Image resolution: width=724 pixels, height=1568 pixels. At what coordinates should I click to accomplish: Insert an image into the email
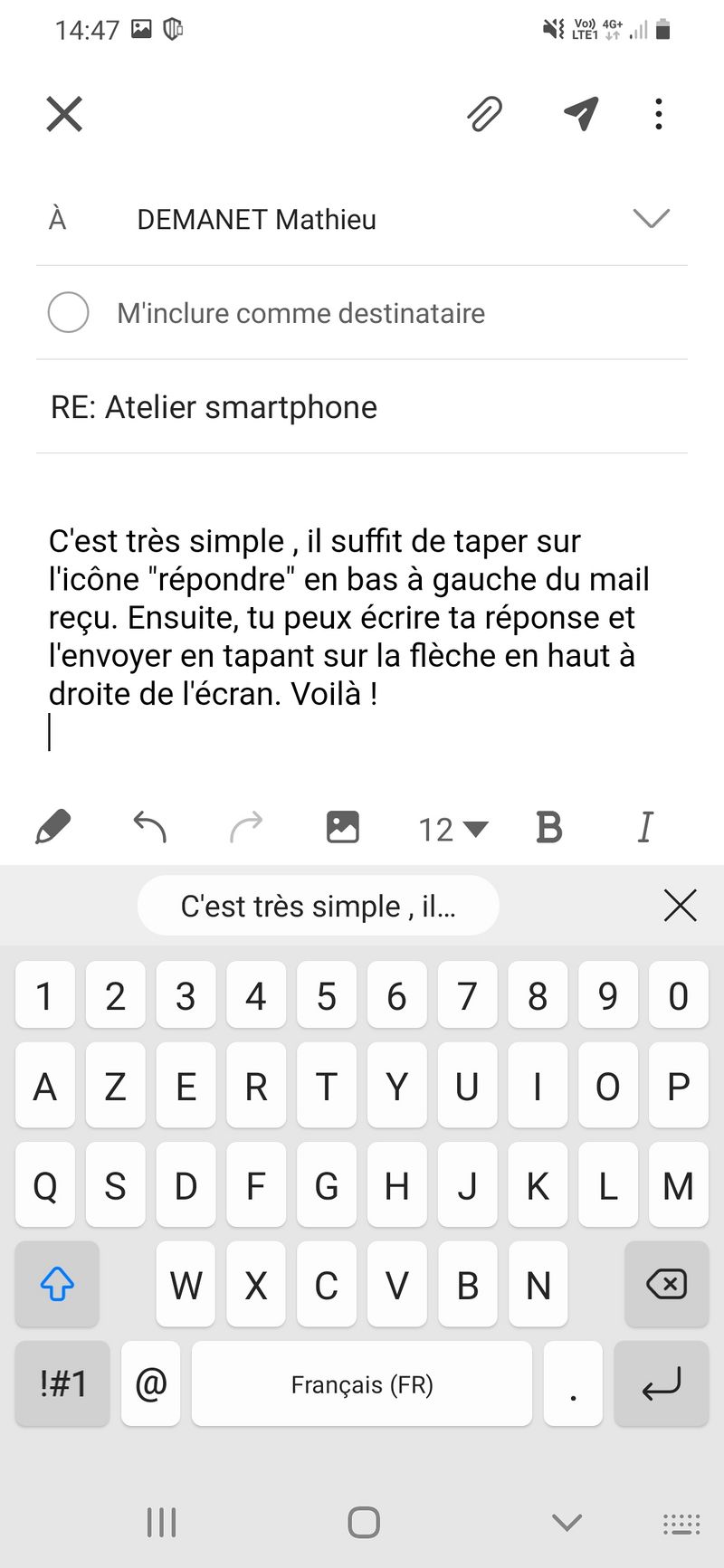(342, 827)
